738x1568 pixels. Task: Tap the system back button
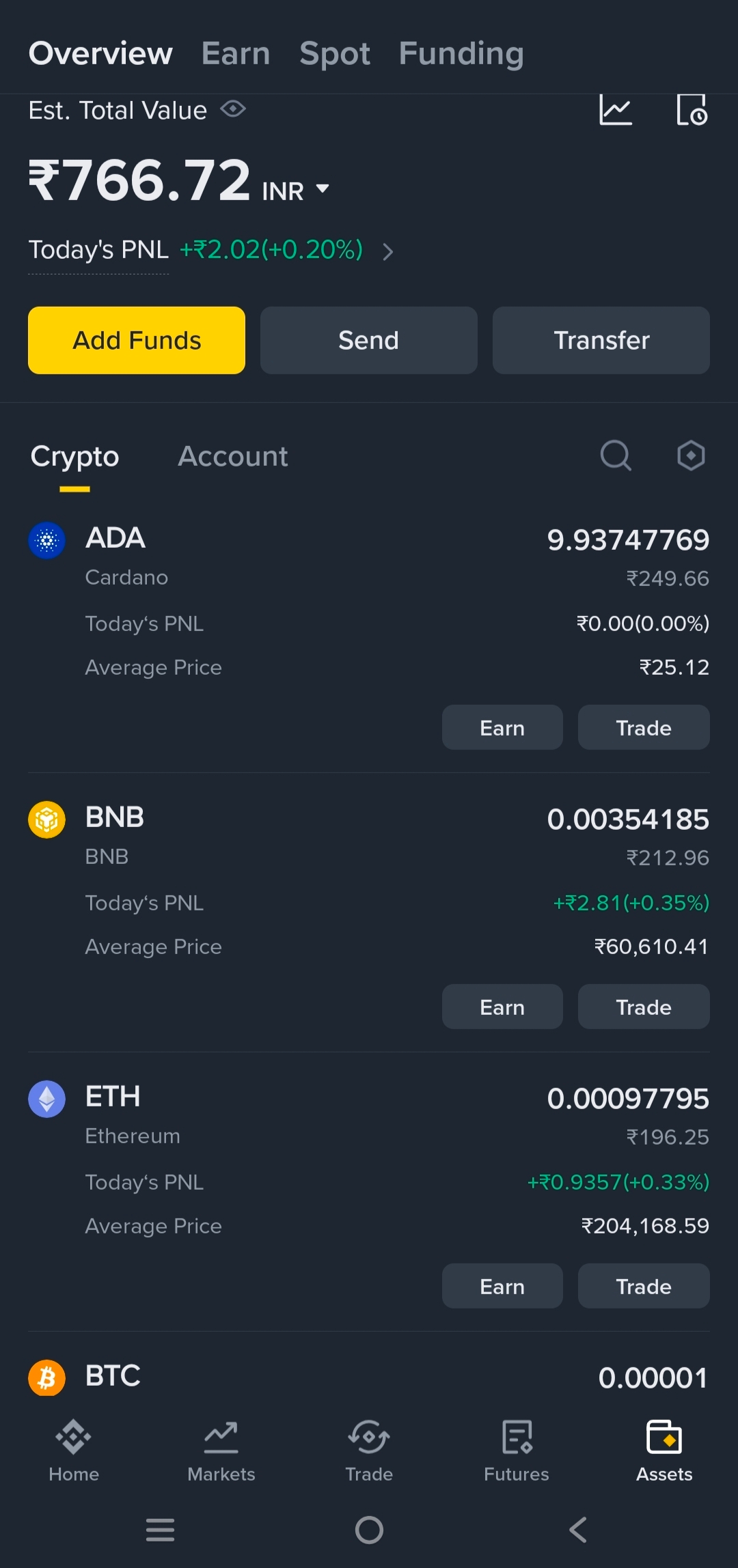click(x=578, y=1530)
